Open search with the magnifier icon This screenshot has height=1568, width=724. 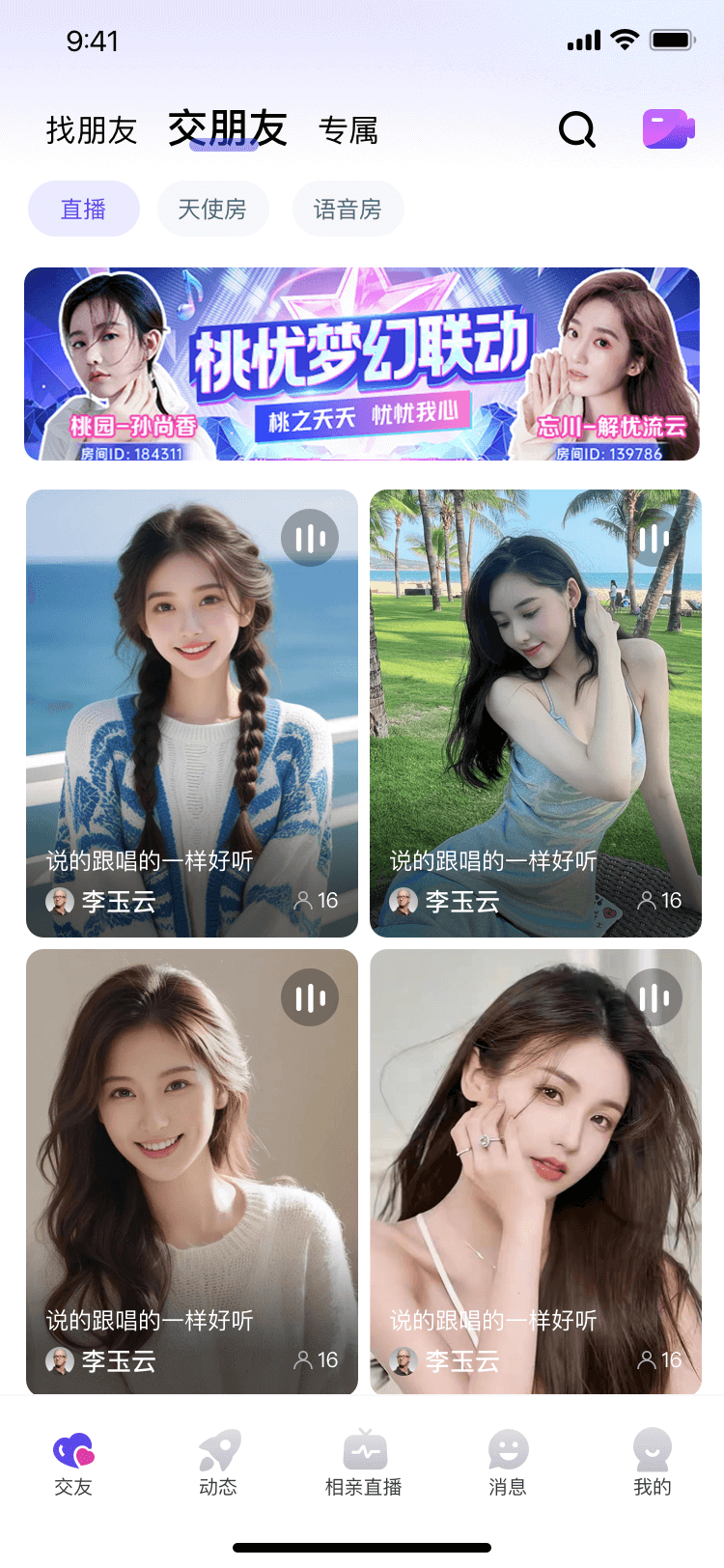[x=576, y=129]
